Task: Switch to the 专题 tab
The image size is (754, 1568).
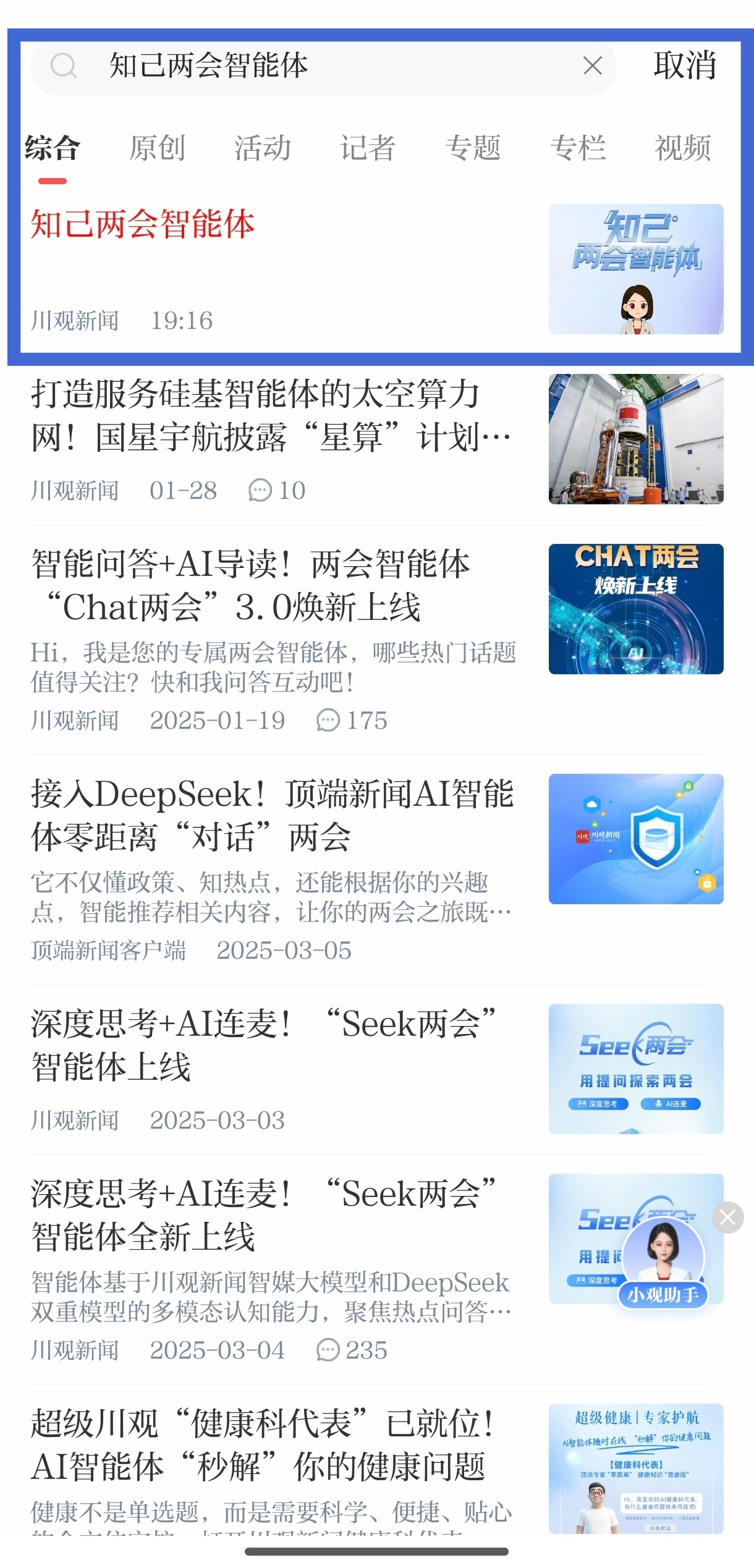Action: coord(473,148)
